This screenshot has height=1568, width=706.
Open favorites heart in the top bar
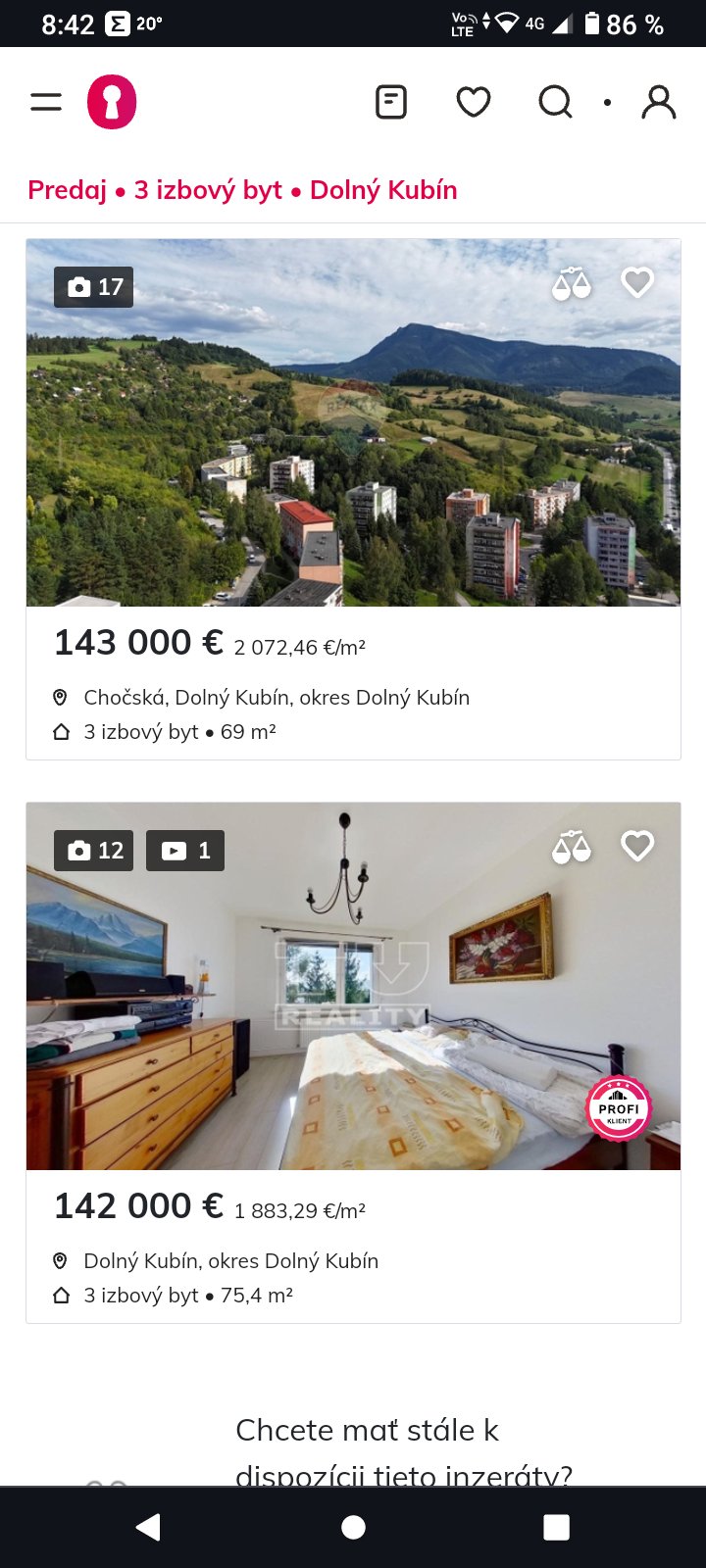(474, 102)
